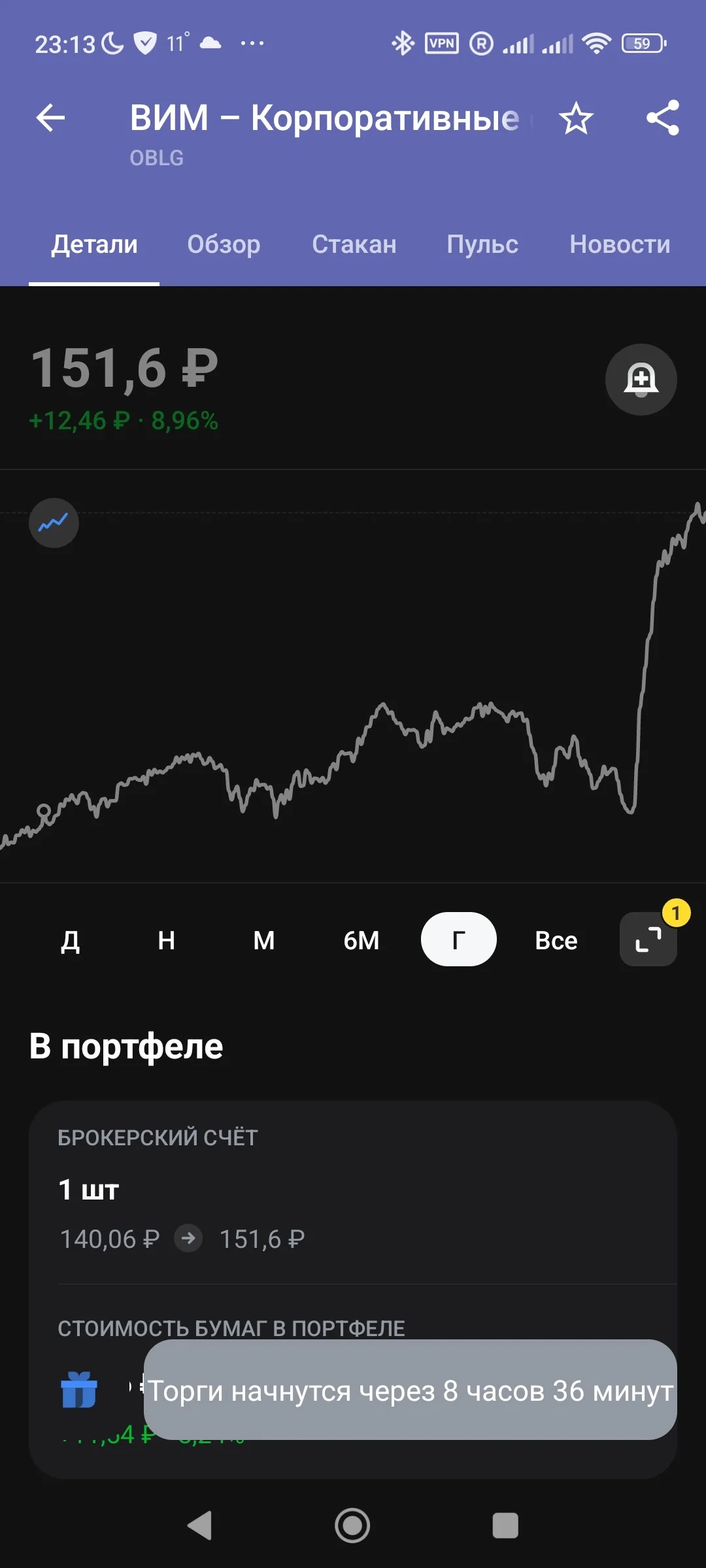Set a price alert with the bell
This screenshot has height=1568, width=706.
(x=641, y=380)
